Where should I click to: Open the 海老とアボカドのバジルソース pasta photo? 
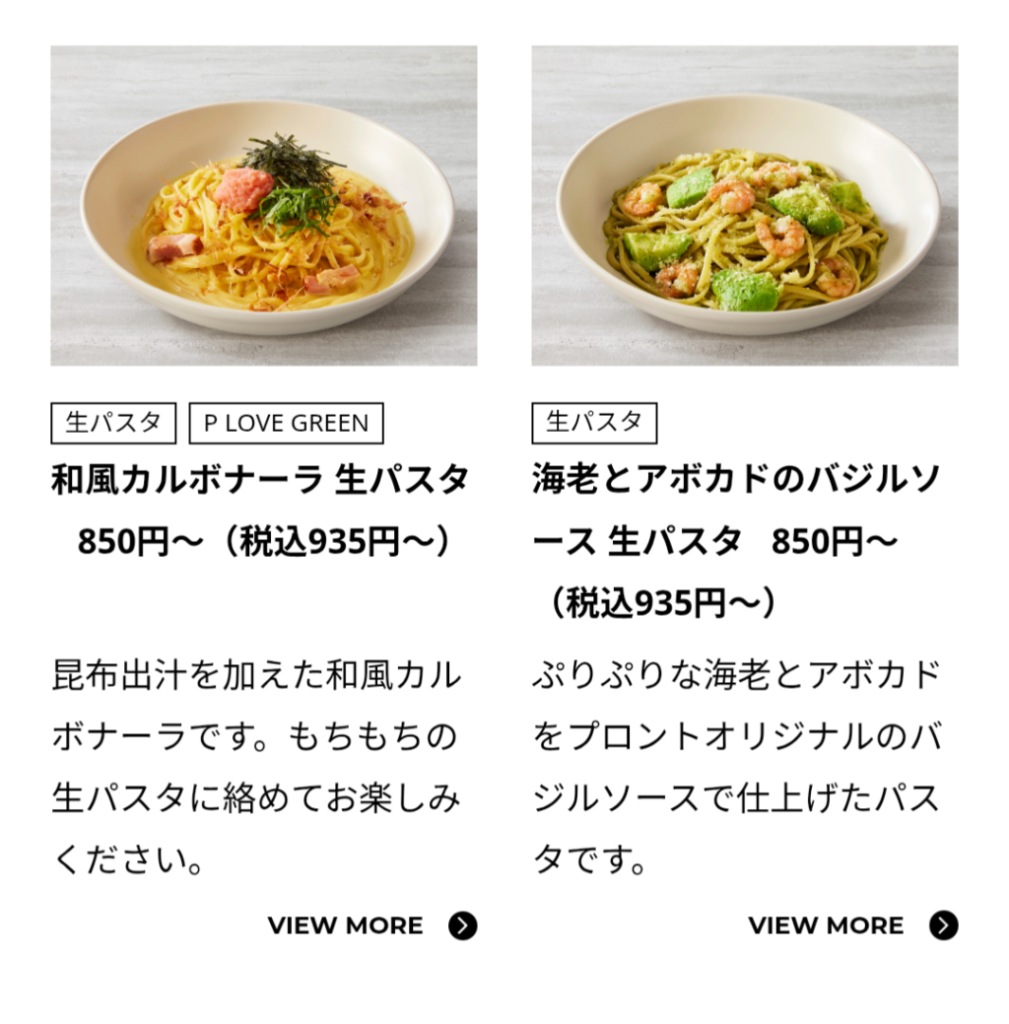(x=744, y=205)
